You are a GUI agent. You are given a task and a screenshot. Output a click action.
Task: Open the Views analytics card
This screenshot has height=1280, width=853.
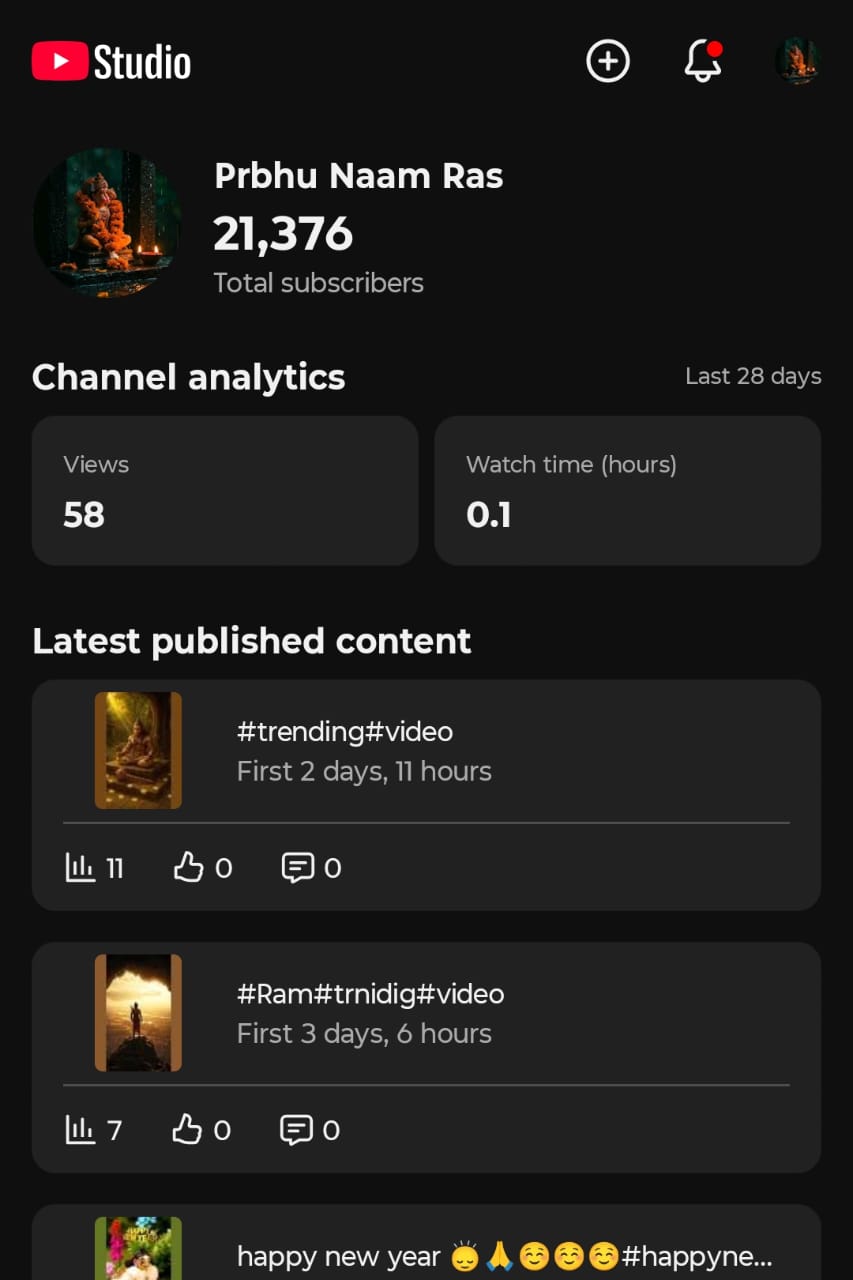pos(225,490)
